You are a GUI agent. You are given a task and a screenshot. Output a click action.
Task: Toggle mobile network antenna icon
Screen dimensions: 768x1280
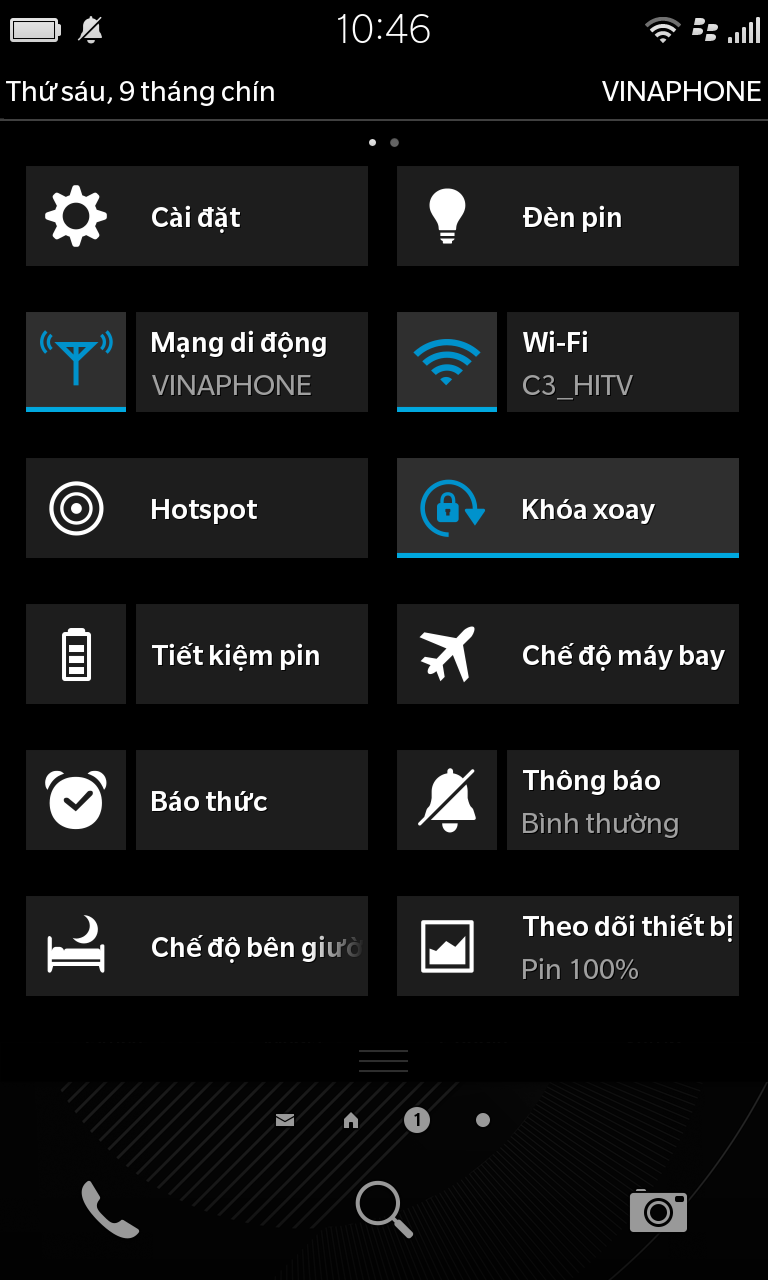click(x=76, y=360)
